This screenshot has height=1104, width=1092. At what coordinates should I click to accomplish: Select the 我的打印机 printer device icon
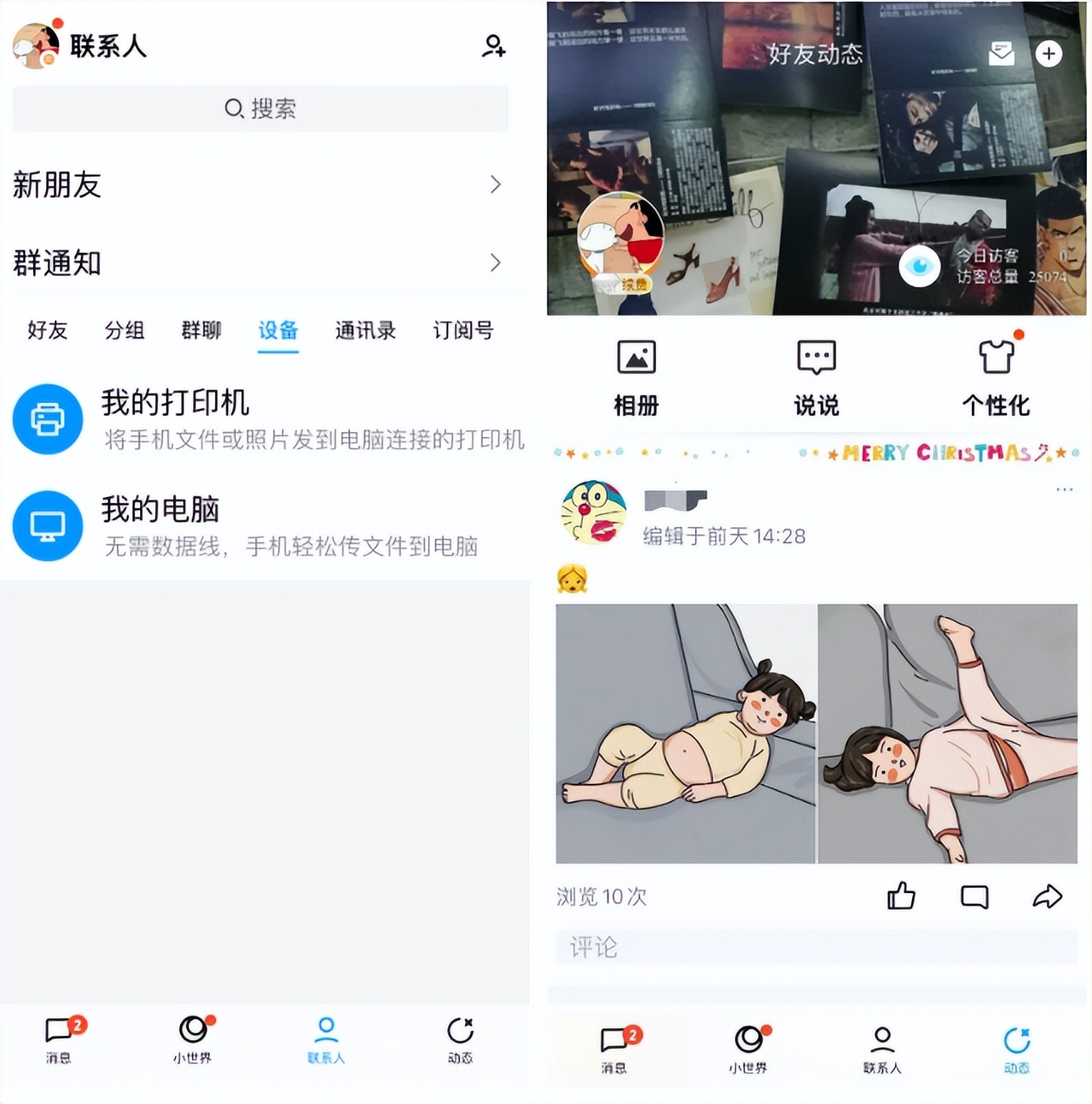(x=48, y=419)
